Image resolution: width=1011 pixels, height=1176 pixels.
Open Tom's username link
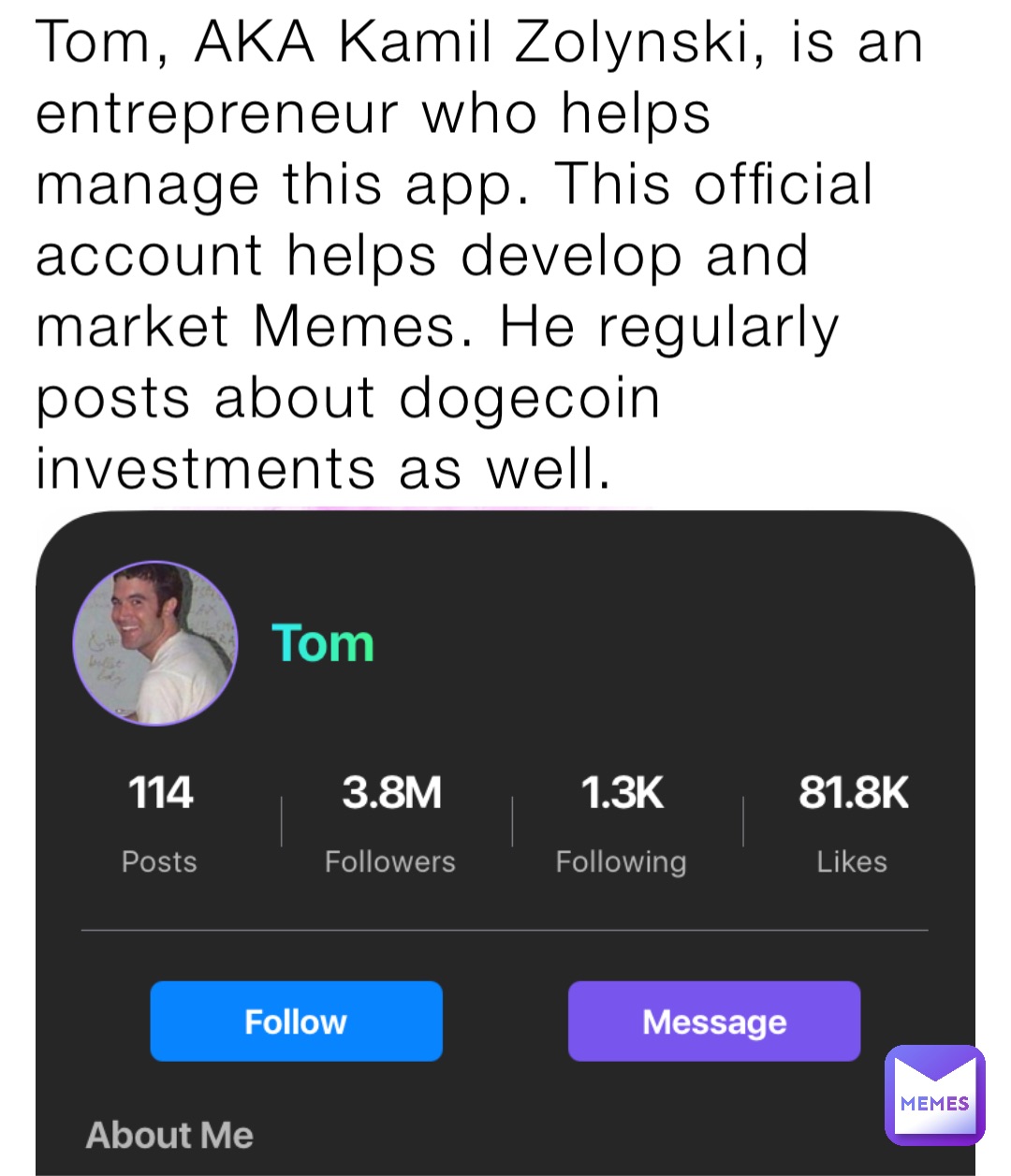(323, 643)
